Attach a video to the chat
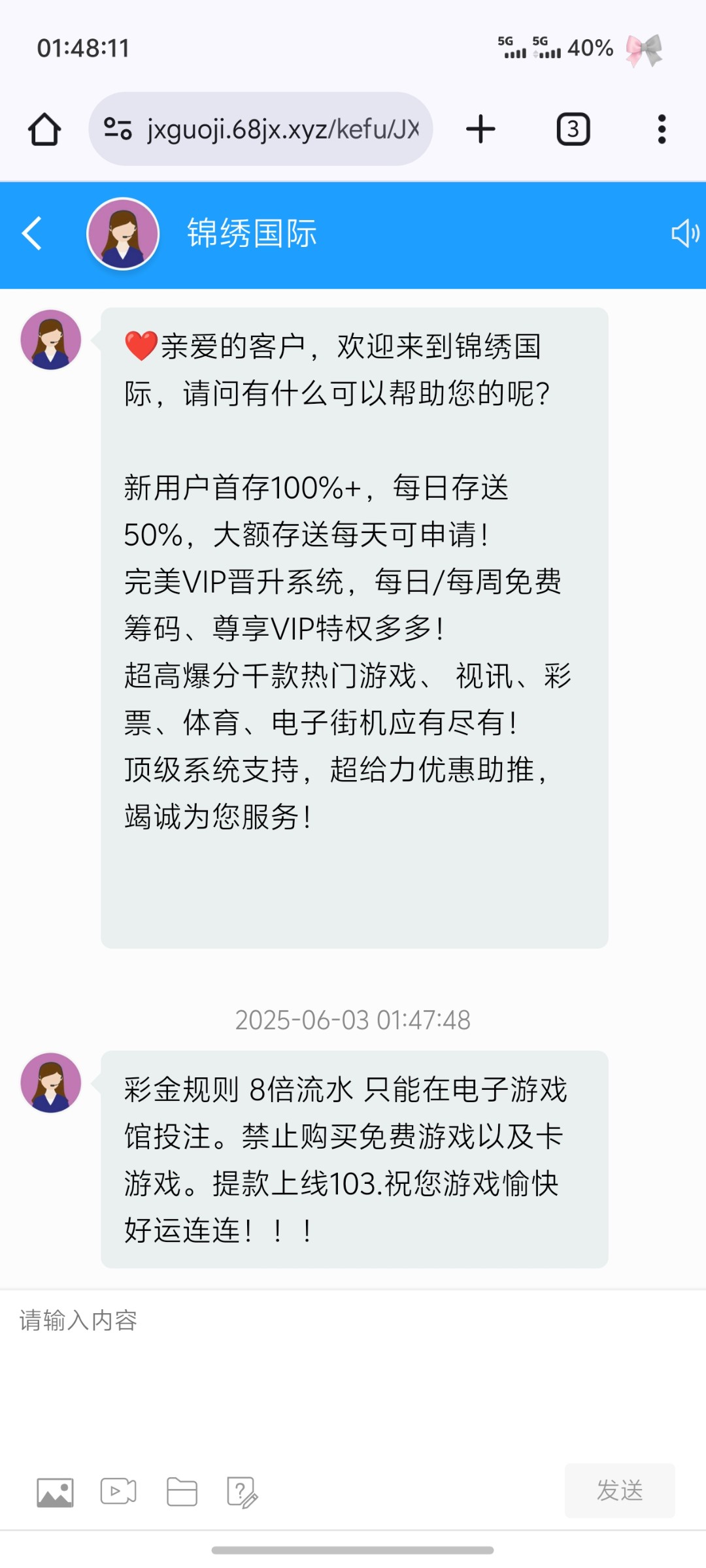This screenshot has width=706, height=1568. click(118, 1492)
